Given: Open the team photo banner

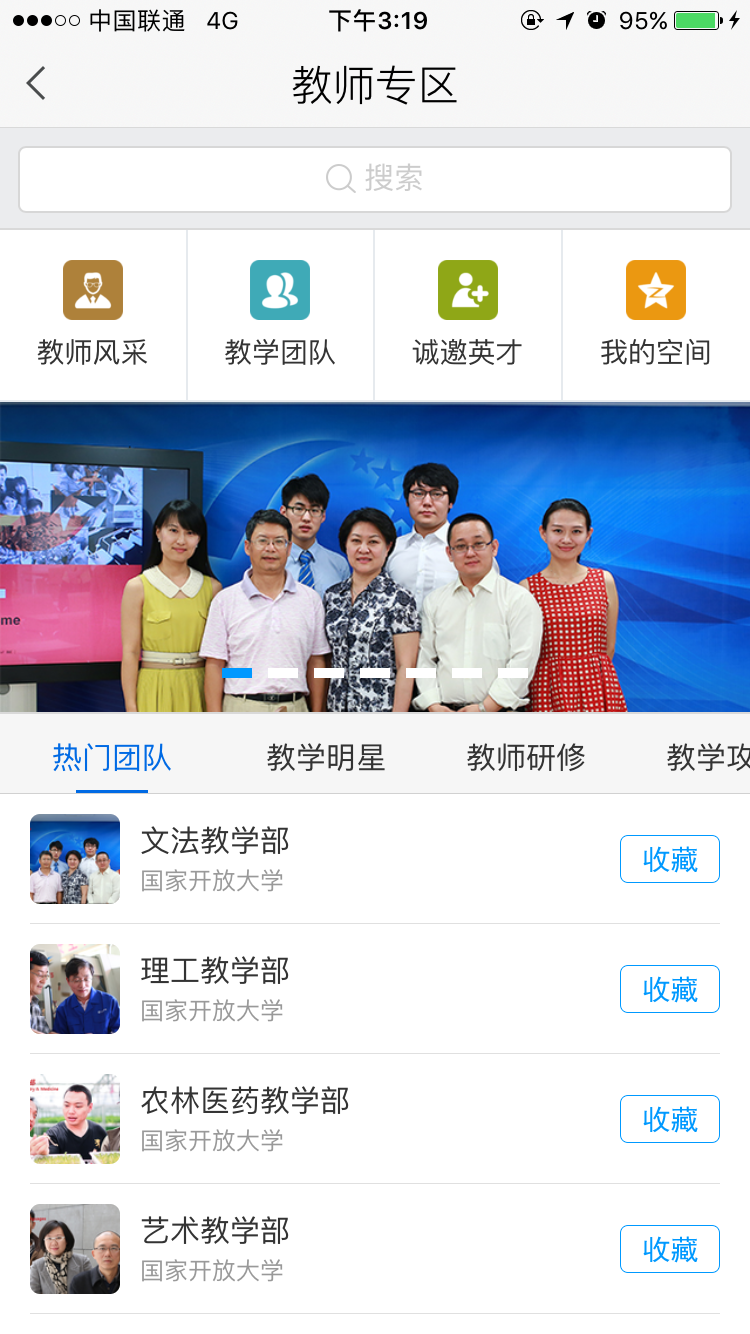Looking at the screenshot, I should (x=375, y=558).
